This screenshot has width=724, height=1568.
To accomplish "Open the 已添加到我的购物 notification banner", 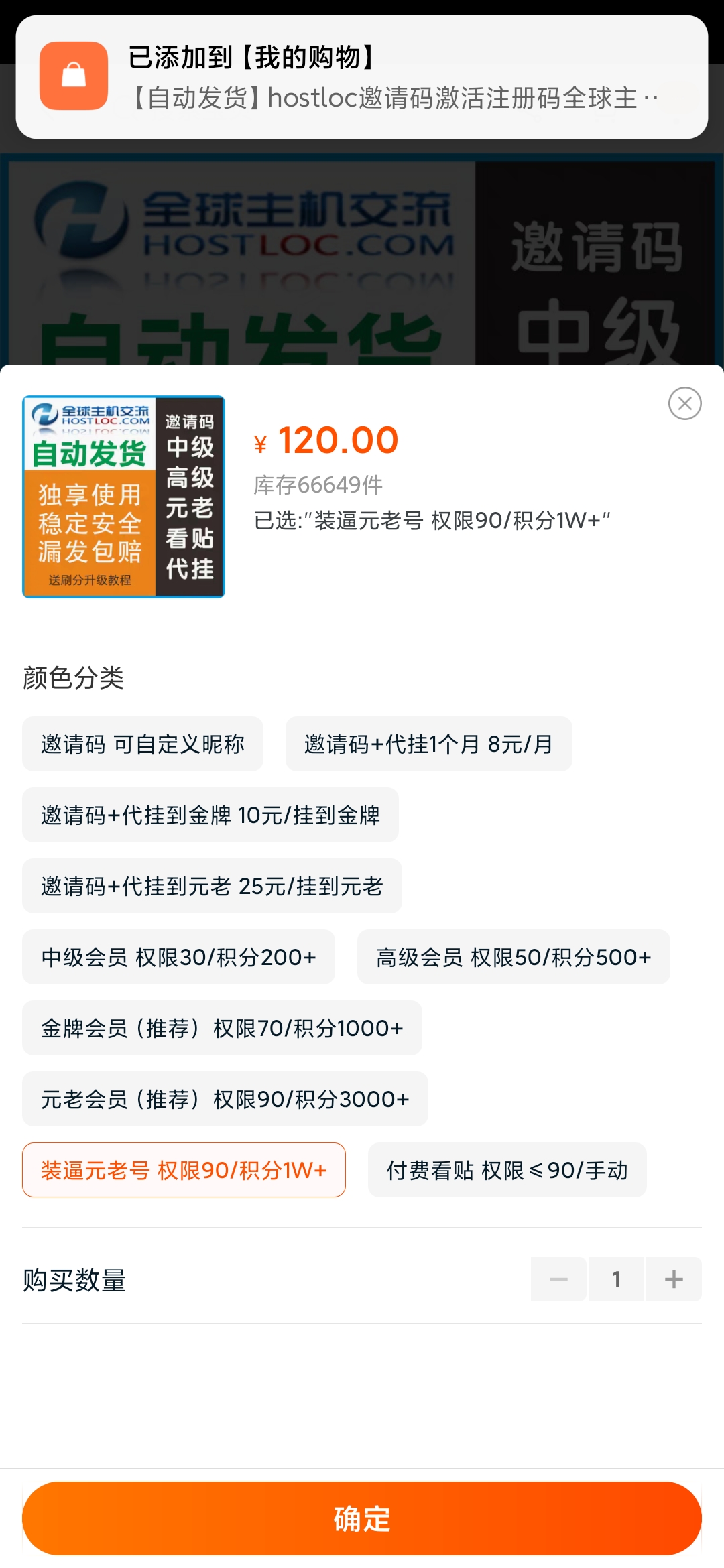I will coord(362,77).
